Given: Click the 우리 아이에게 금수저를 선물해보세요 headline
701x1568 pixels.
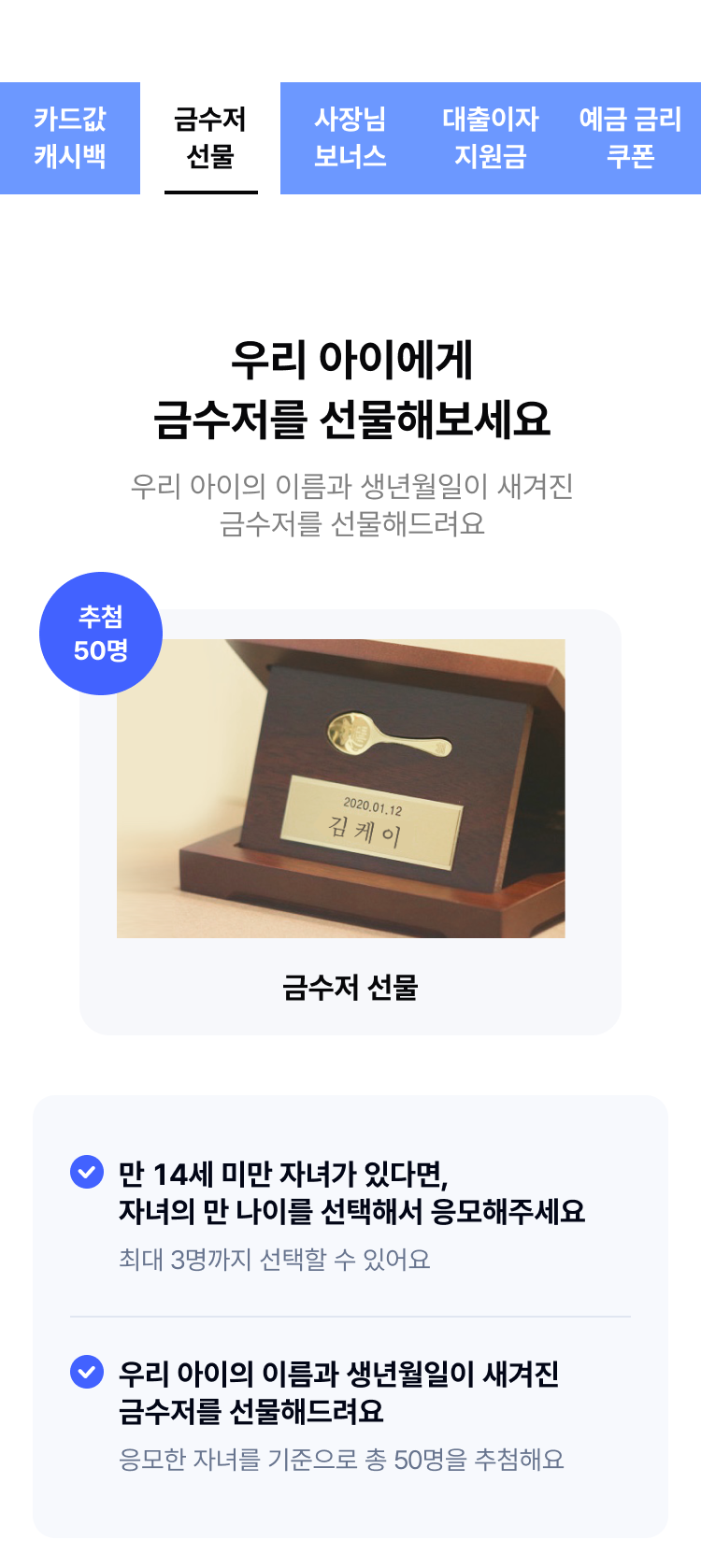Looking at the screenshot, I should (x=350, y=386).
